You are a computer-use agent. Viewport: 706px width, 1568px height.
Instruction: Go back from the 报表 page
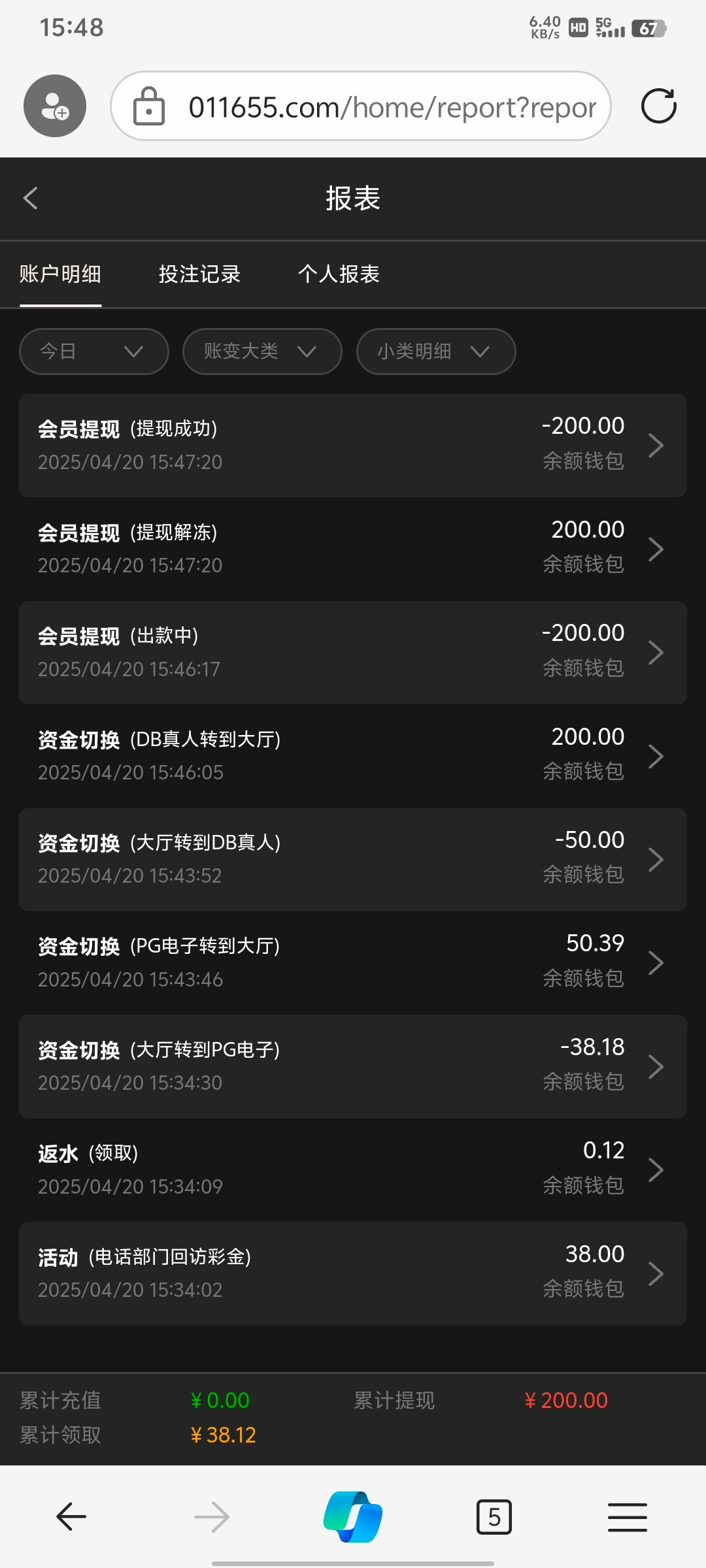click(x=31, y=198)
